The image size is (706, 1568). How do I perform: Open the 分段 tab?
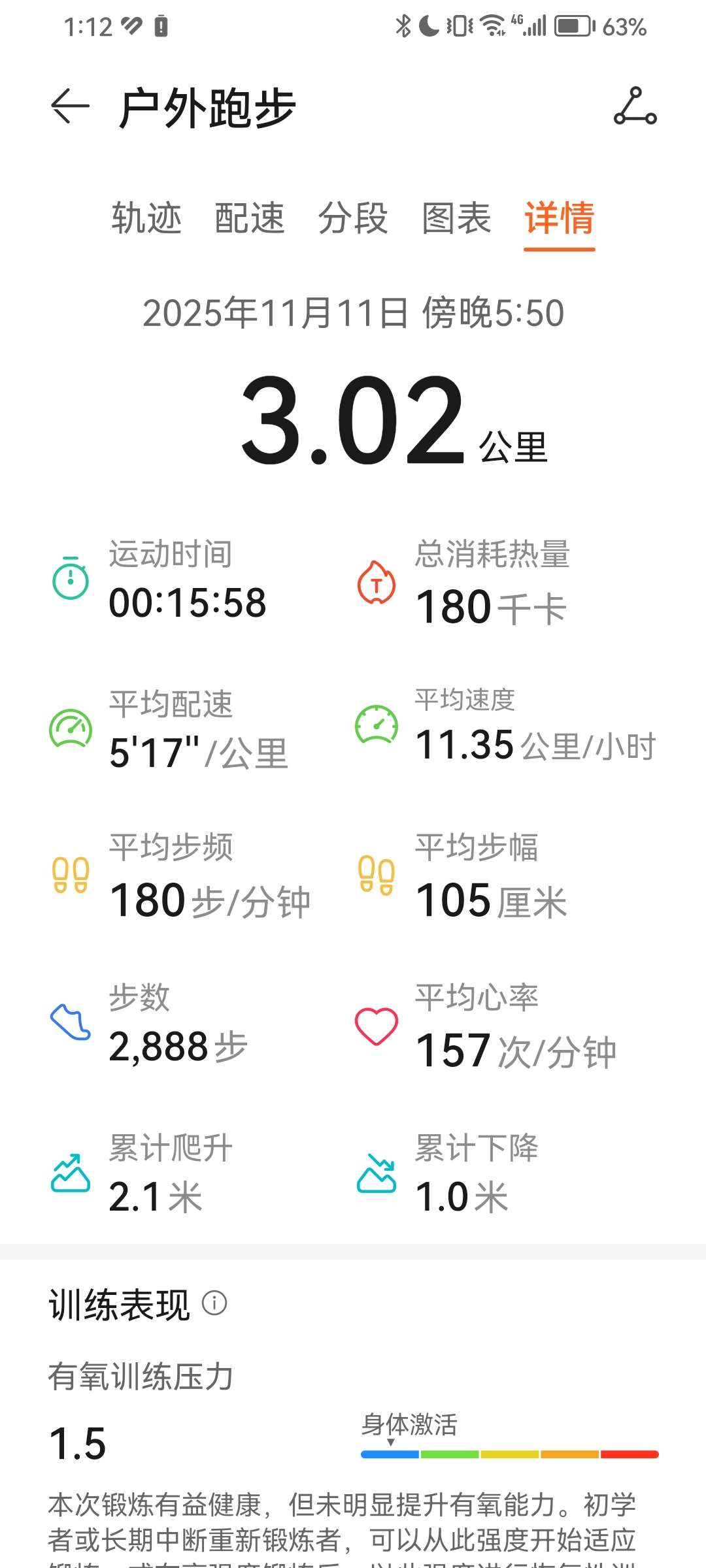[353, 218]
